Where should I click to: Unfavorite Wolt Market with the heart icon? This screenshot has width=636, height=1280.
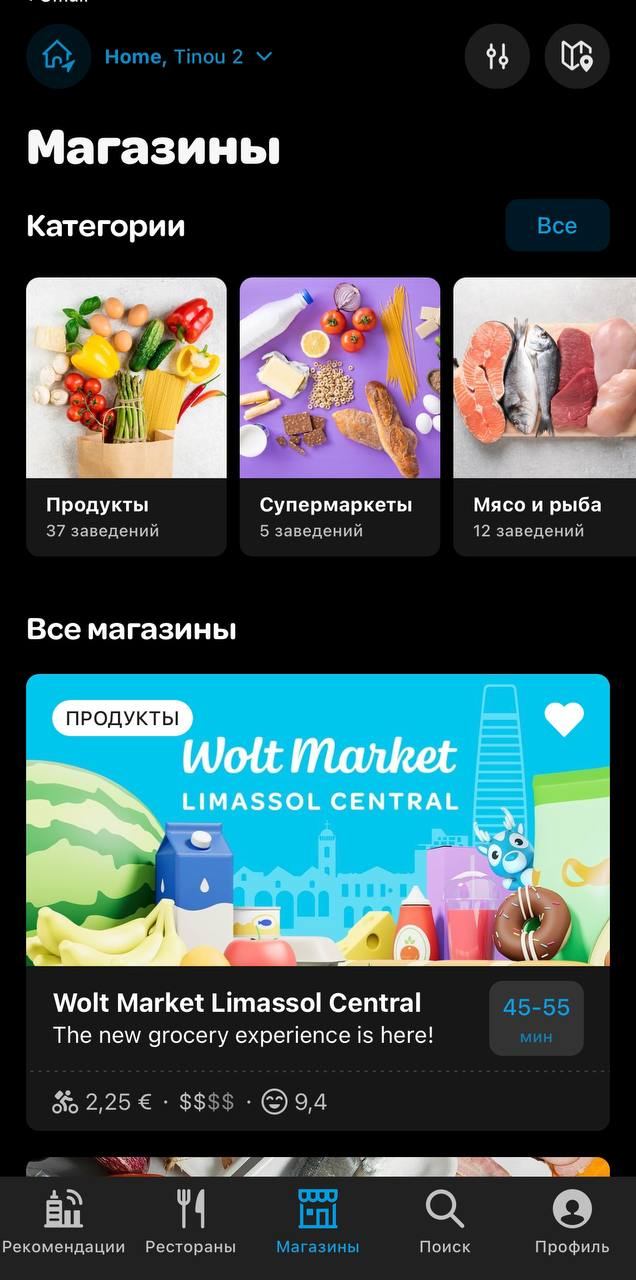tap(564, 719)
